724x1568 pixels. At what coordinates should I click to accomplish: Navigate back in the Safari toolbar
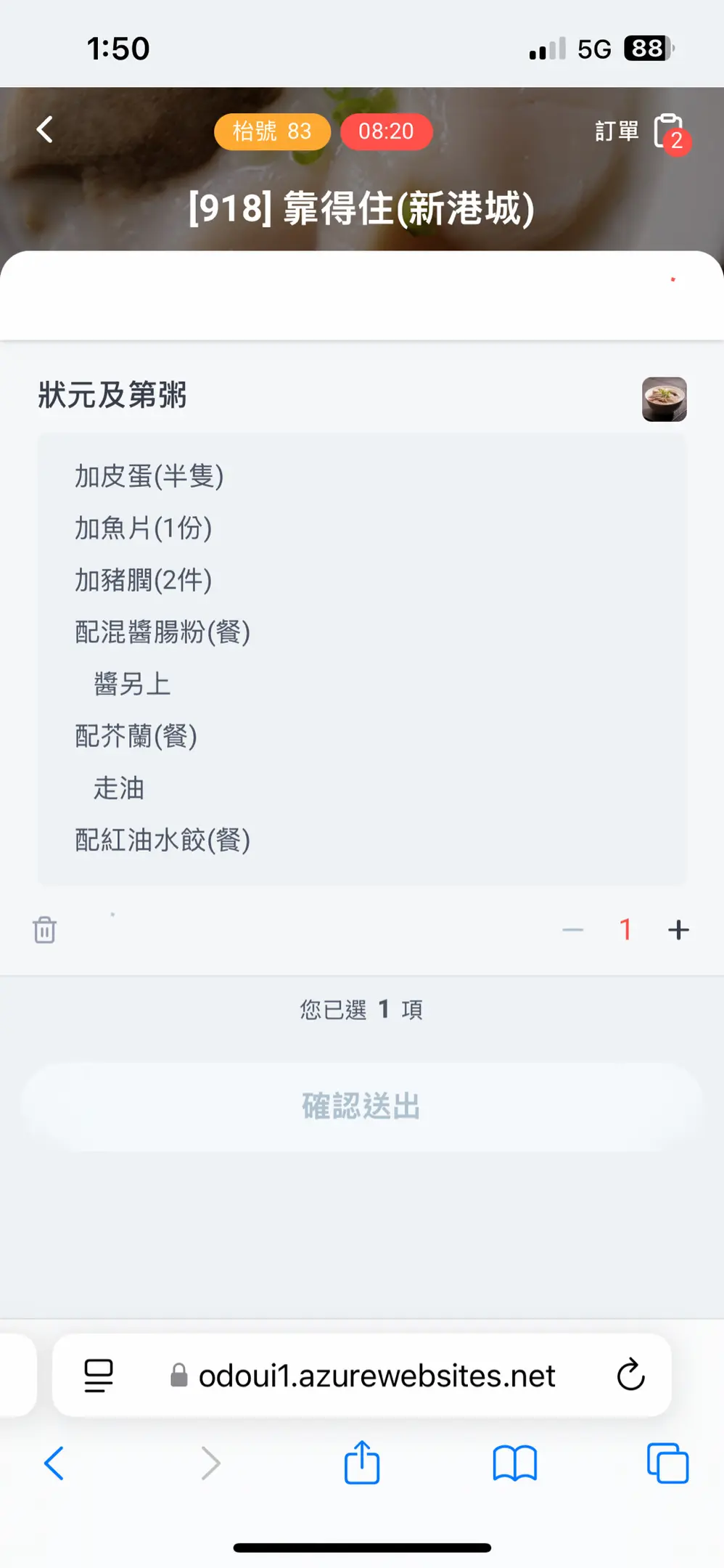pos(54,1463)
